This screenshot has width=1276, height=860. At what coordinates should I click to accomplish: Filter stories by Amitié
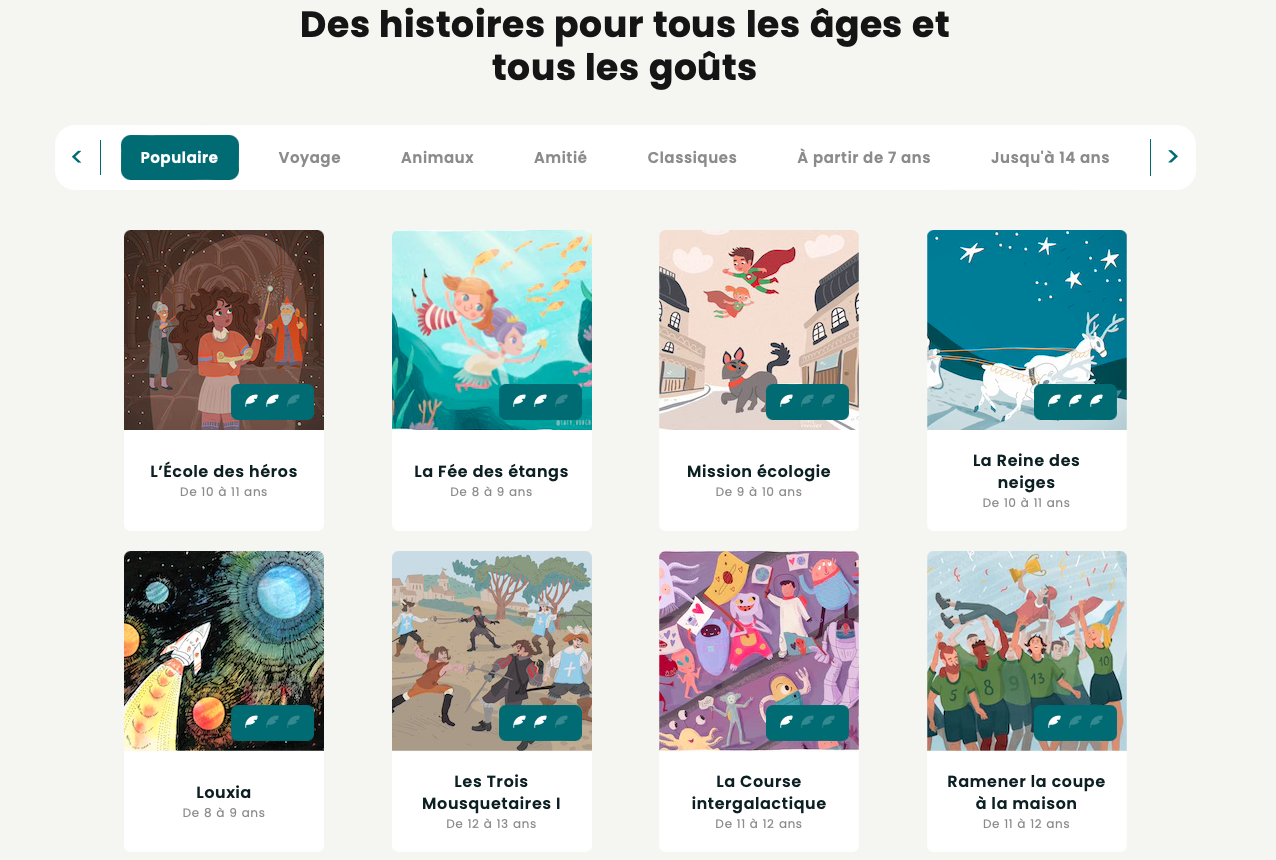click(560, 157)
